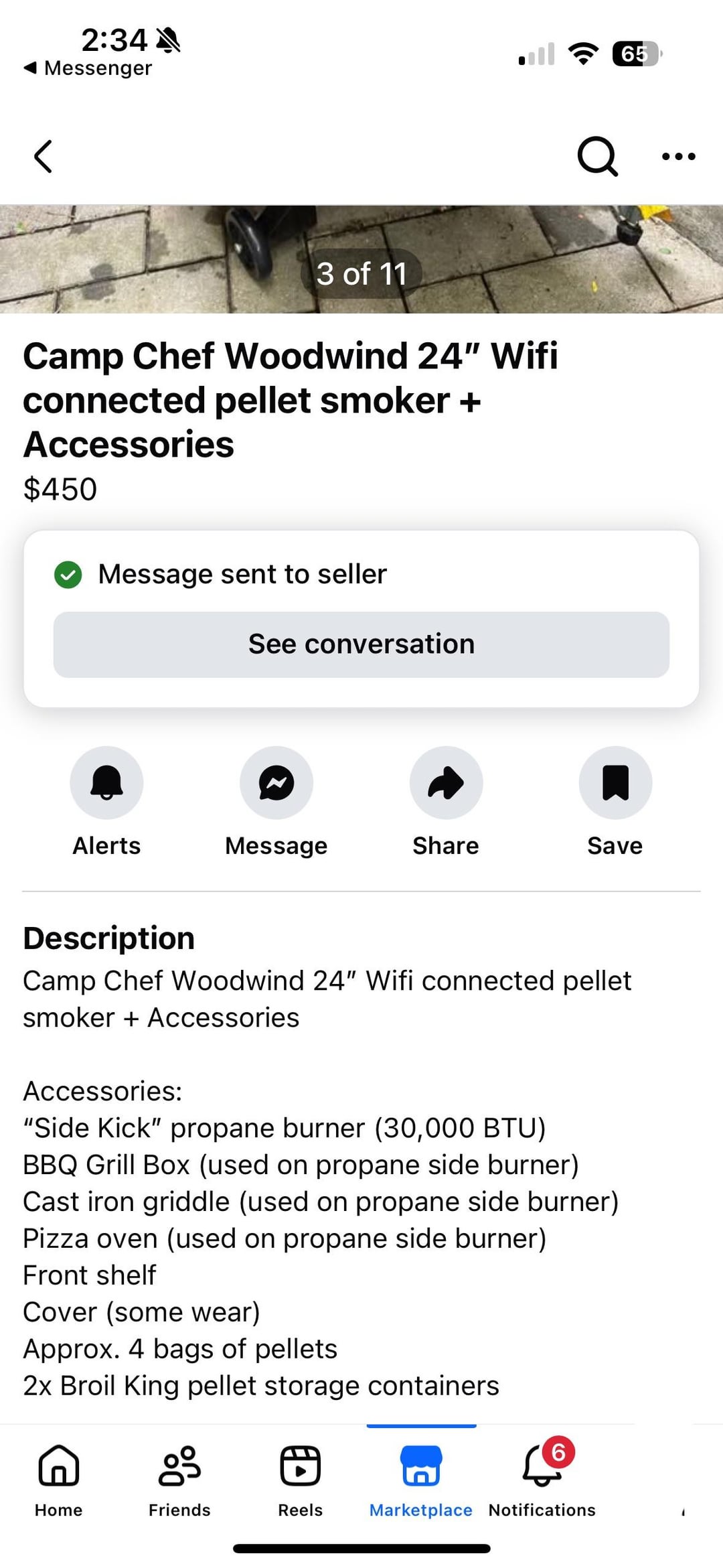723x1568 pixels.
Task: Set alerts for this listing
Action: tap(106, 783)
